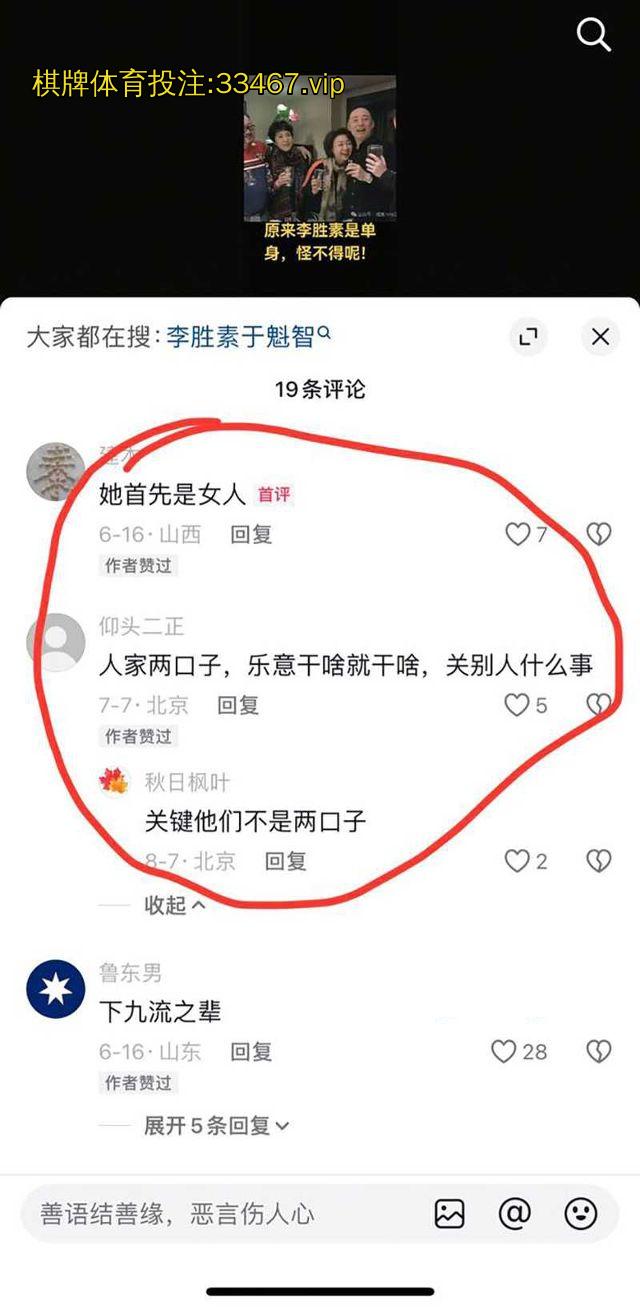
Task: Reply to the comment 她首先是女人
Action: tap(251, 534)
